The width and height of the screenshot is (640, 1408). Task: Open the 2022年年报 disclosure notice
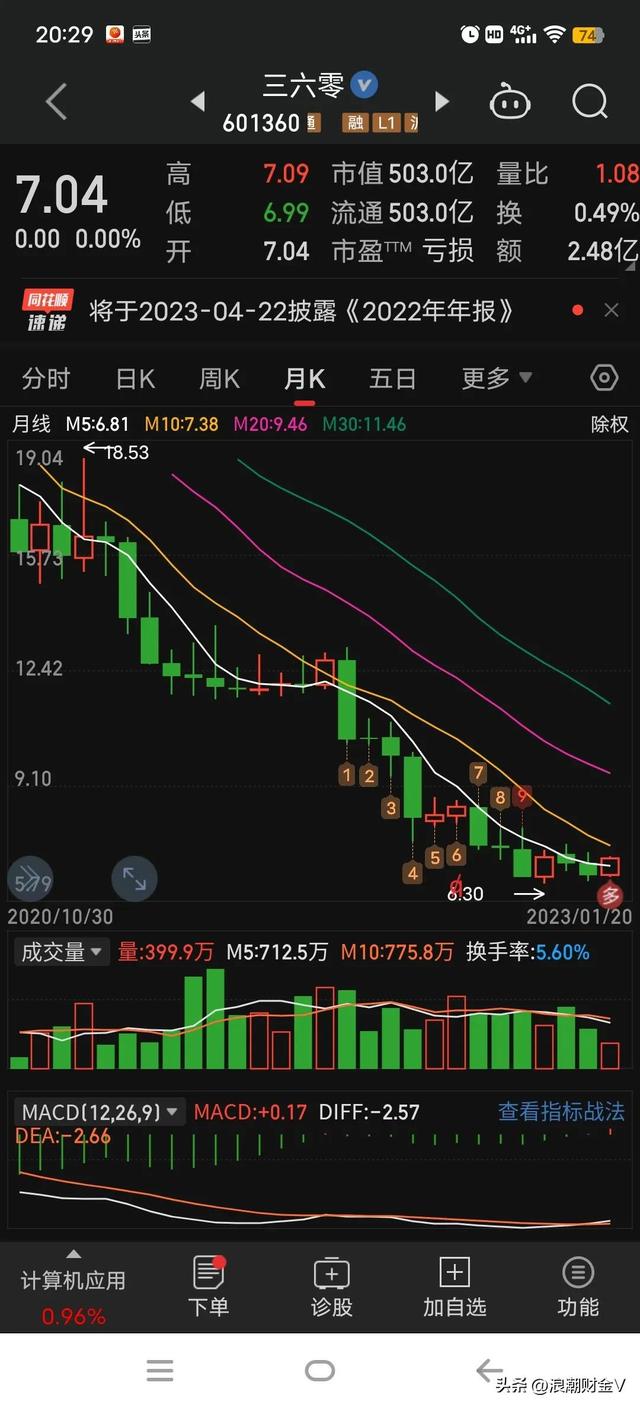tap(300, 311)
